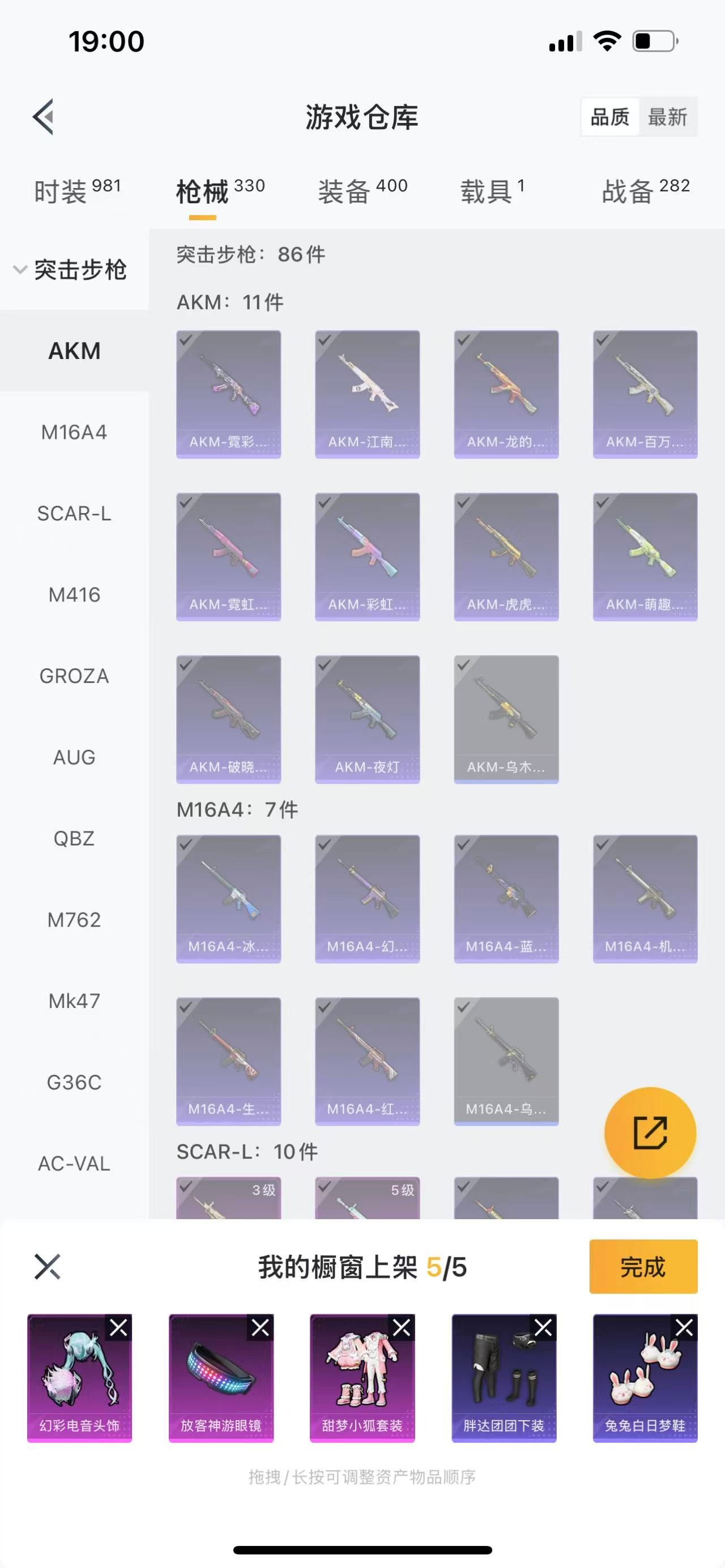The width and height of the screenshot is (725, 1568).
Task: Close the 我的橱窗上架 panel
Action: 48,1267
